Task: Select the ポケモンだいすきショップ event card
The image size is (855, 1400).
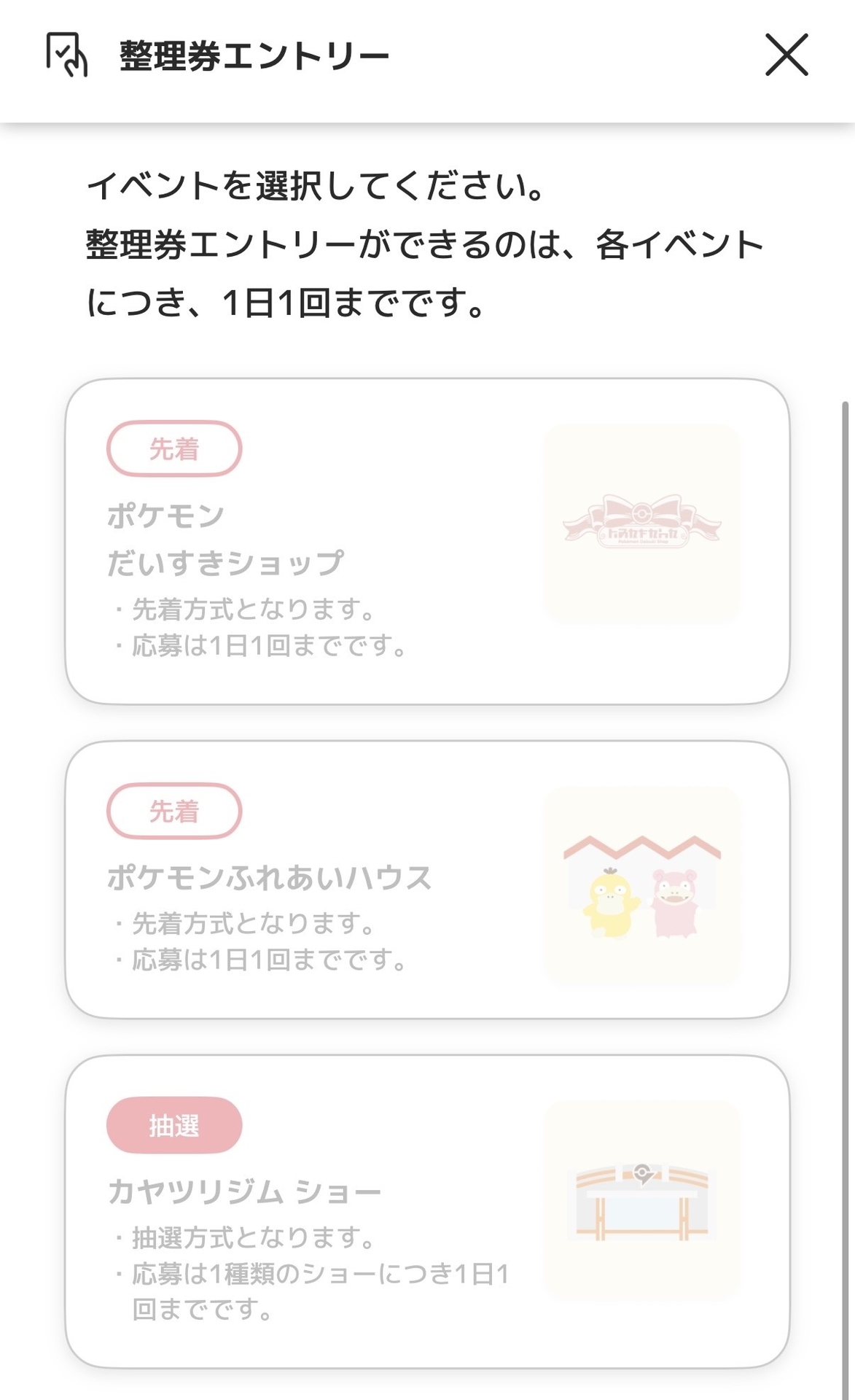Action: pyautogui.click(x=427, y=541)
